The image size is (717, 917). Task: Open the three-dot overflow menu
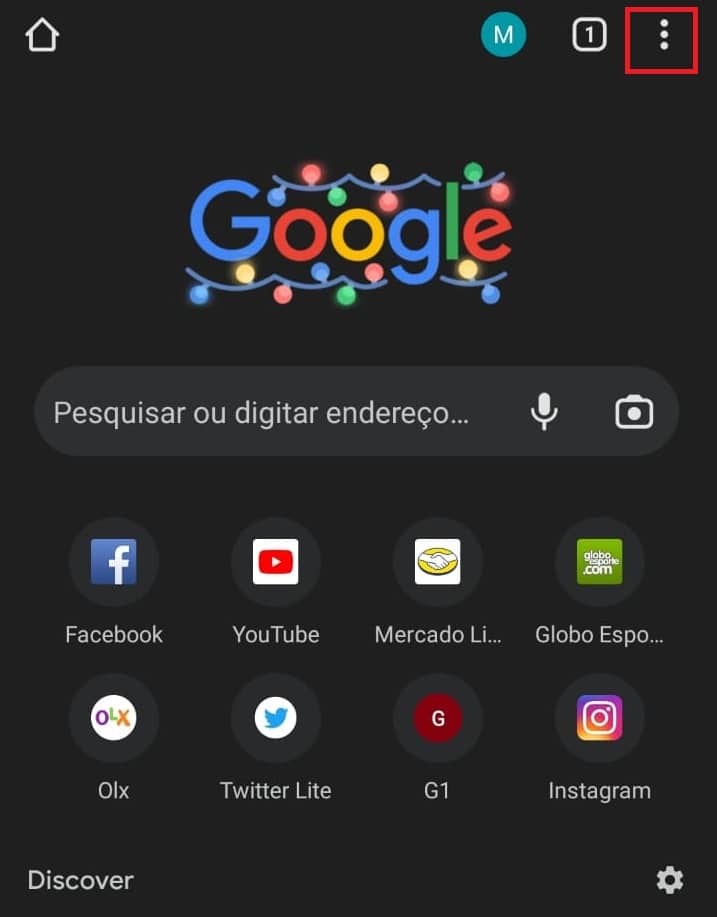coord(662,37)
